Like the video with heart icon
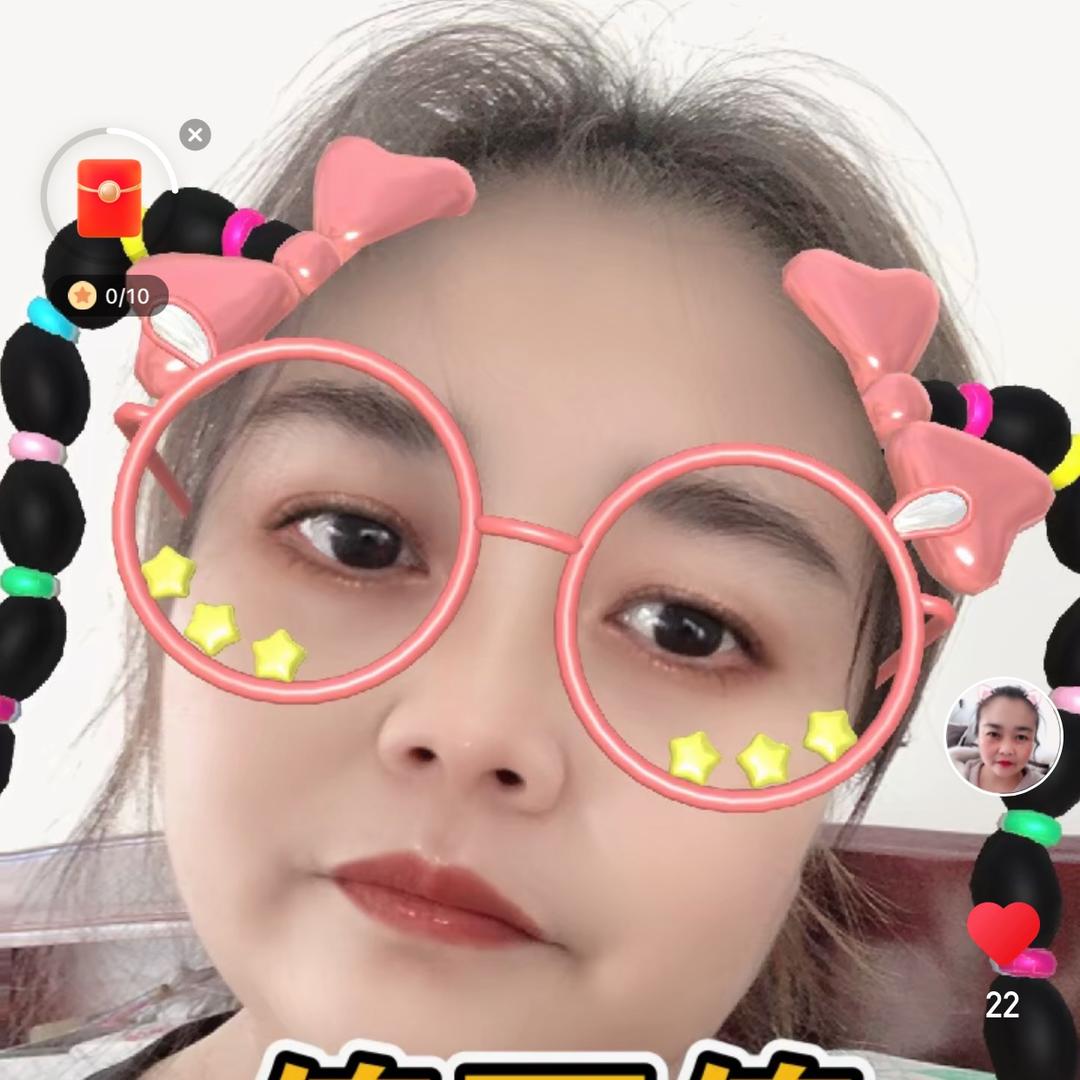Viewport: 1080px width, 1080px height. [x=1003, y=932]
